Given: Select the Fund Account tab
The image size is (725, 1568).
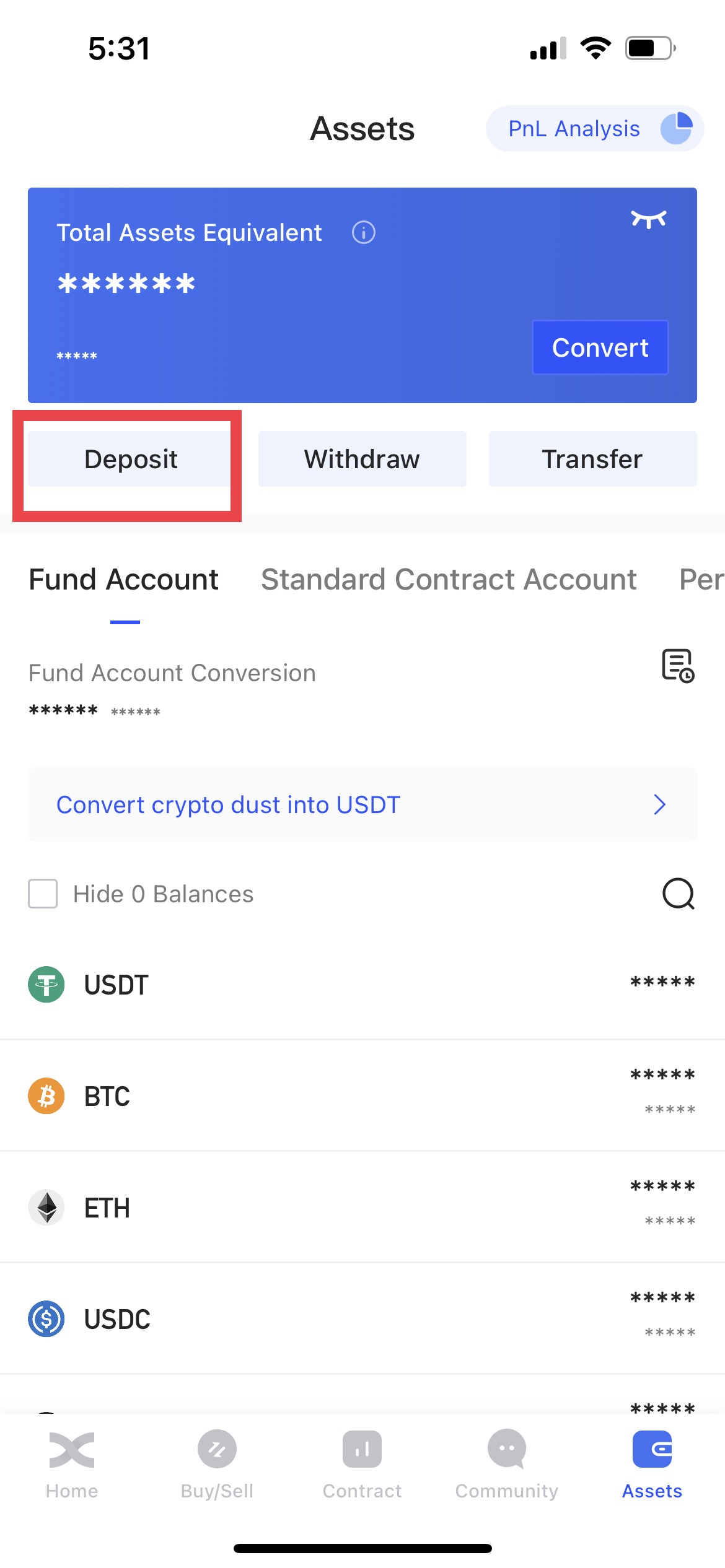Looking at the screenshot, I should 123,580.
